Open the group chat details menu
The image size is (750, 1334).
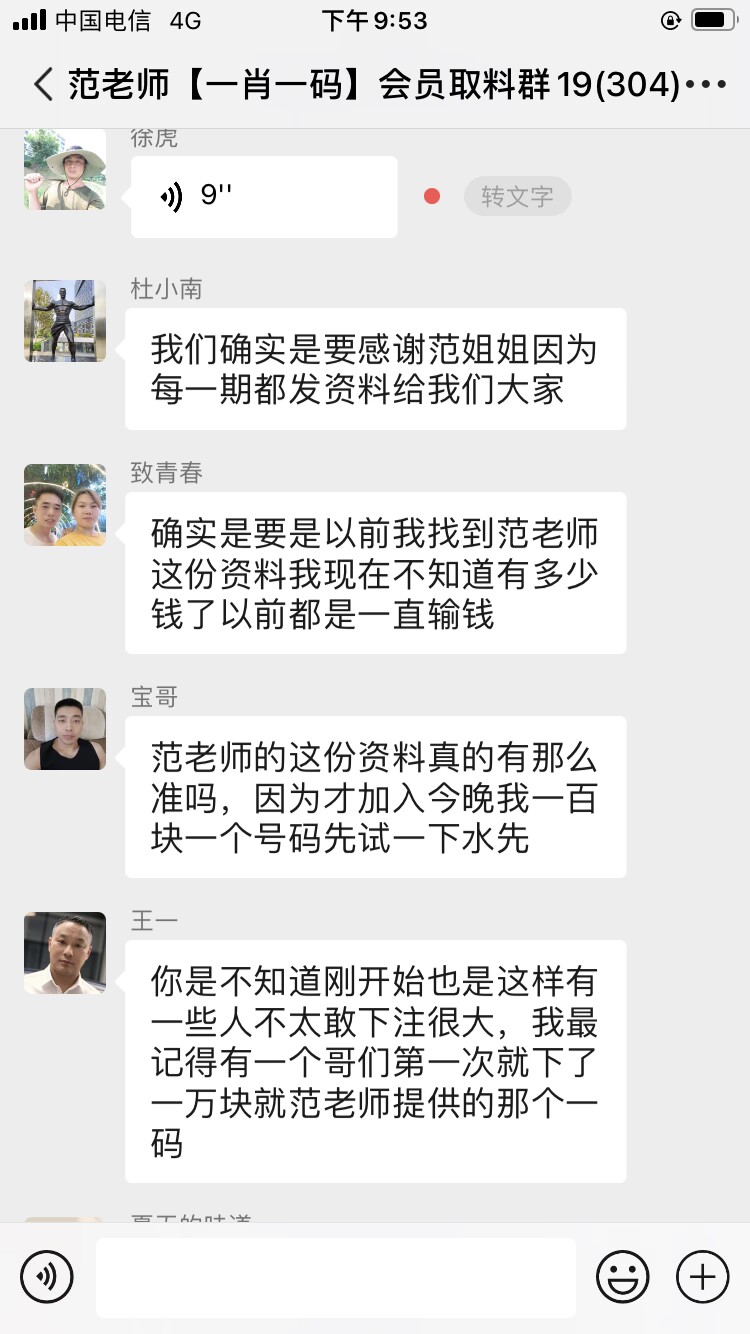708,85
